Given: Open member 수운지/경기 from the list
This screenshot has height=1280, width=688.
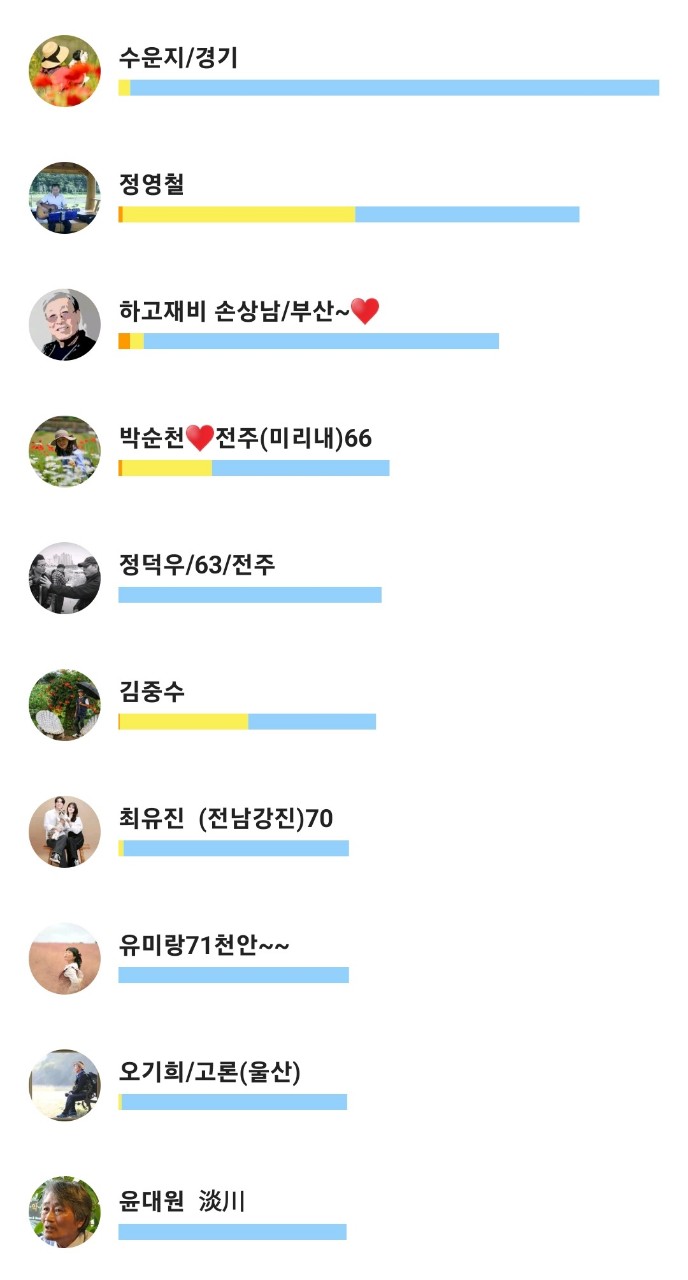Looking at the screenshot, I should pos(344,71).
